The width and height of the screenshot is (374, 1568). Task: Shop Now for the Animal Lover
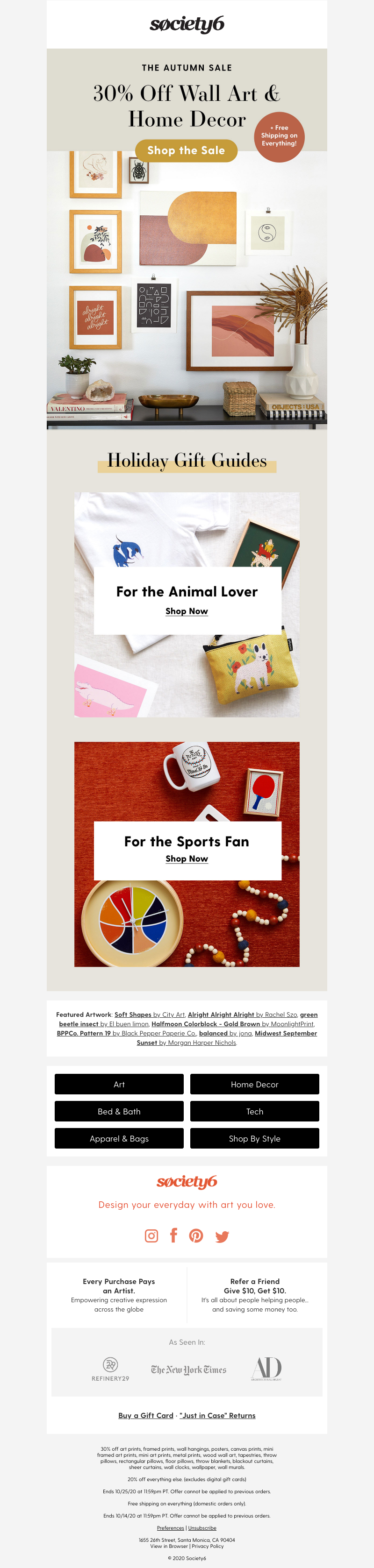[x=187, y=610]
